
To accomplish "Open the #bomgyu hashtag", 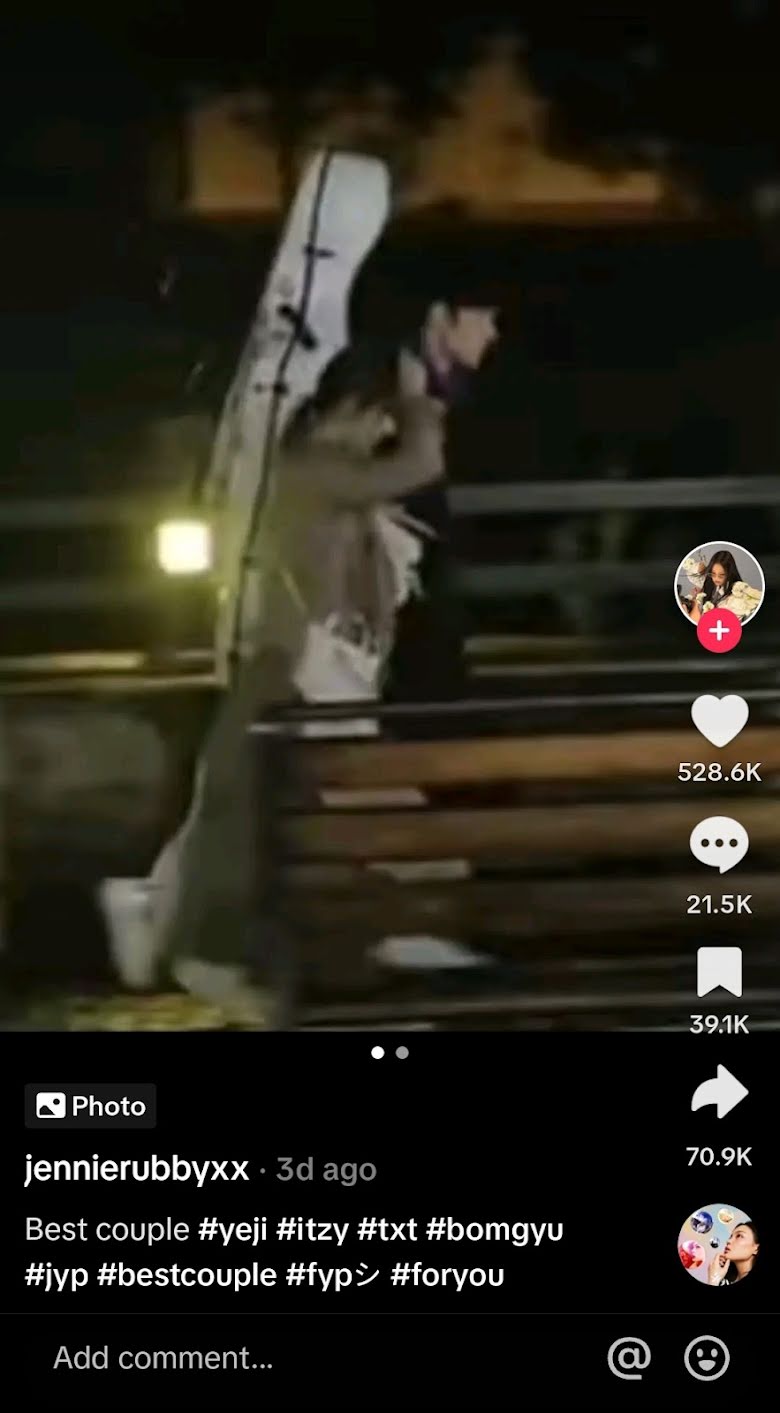I will click(x=494, y=1229).
